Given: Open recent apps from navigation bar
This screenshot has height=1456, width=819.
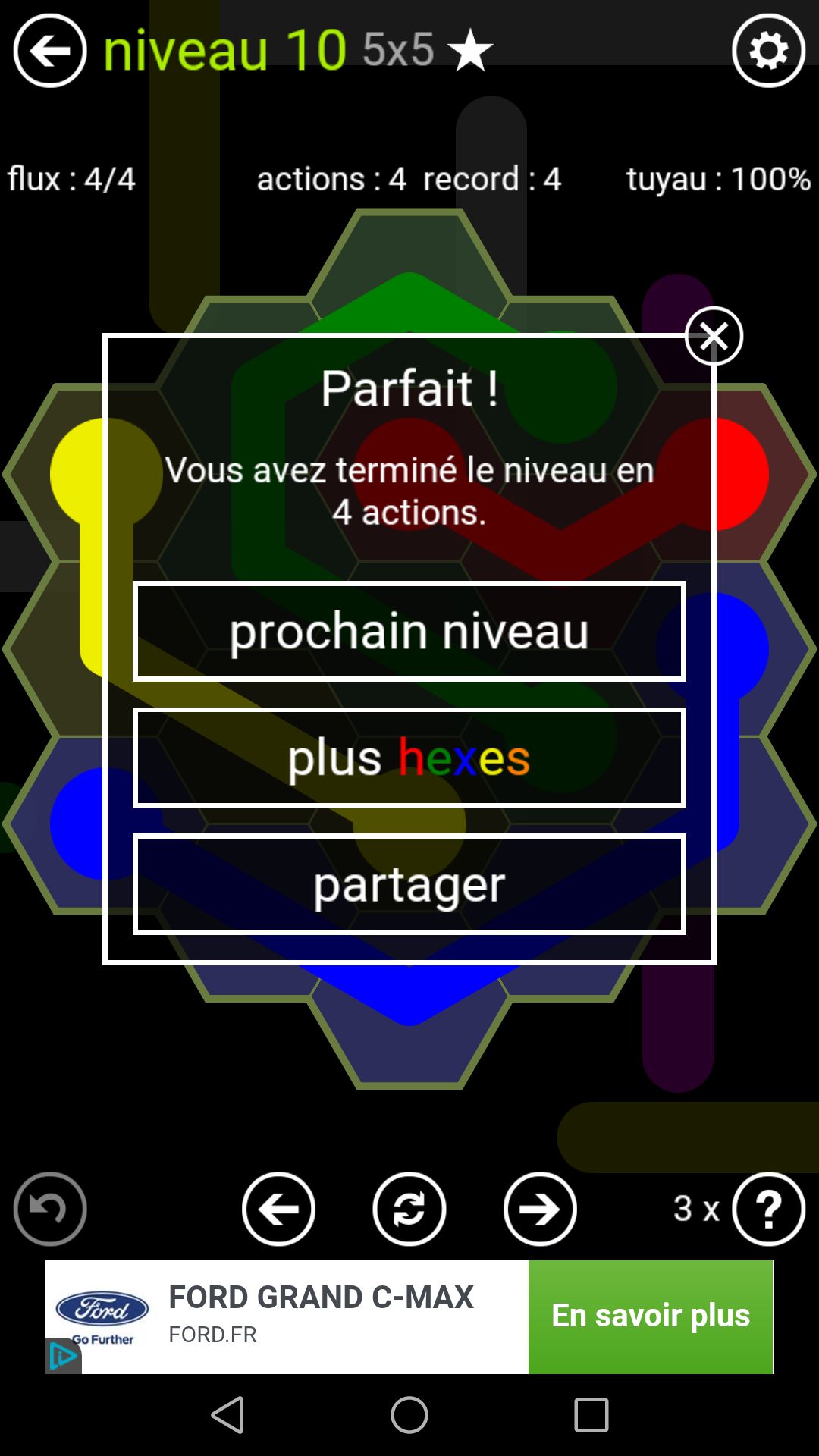Looking at the screenshot, I should pyautogui.click(x=591, y=1415).
